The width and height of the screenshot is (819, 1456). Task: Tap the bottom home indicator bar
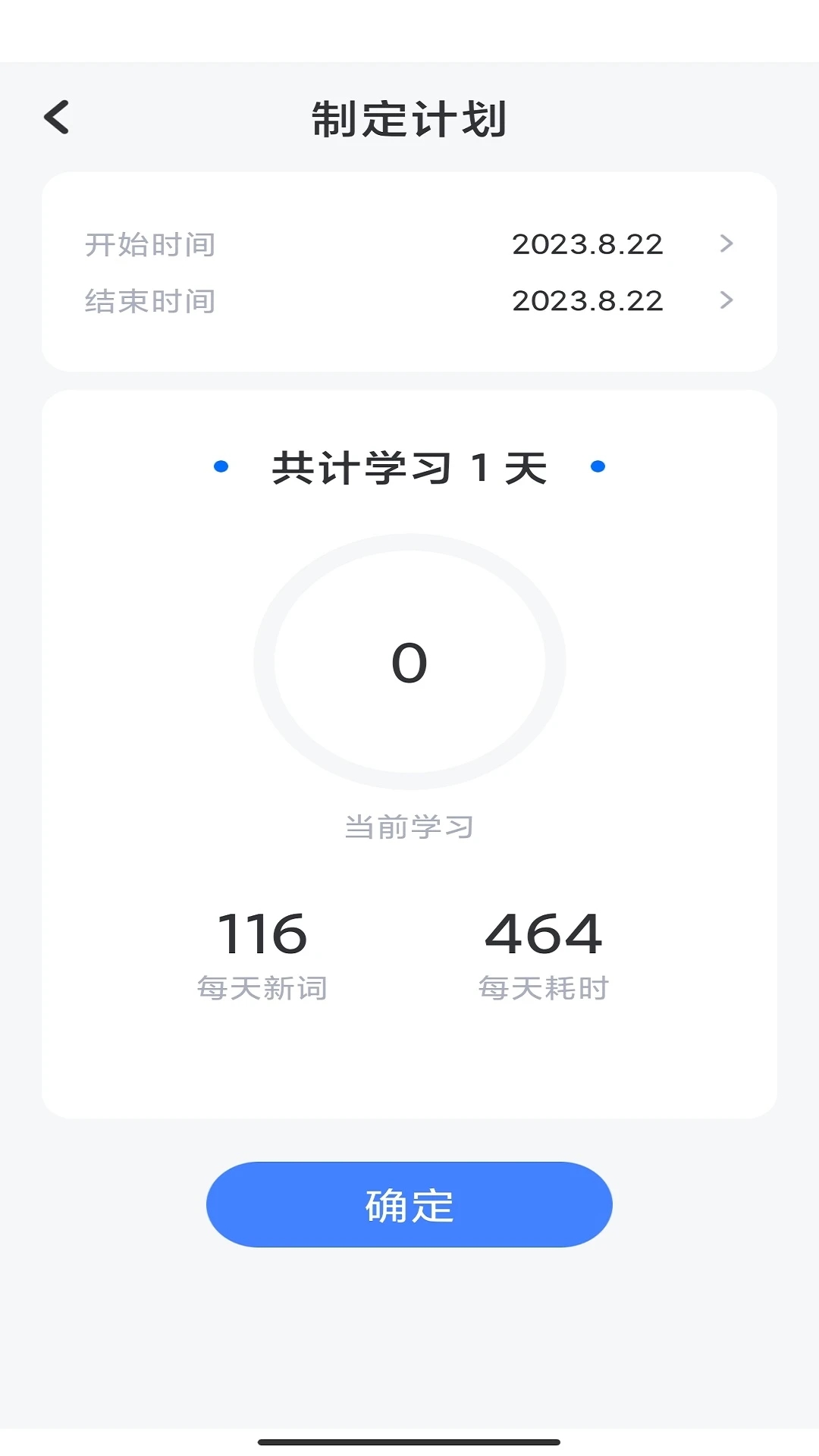pyautogui.click(x=409, y=1442)
